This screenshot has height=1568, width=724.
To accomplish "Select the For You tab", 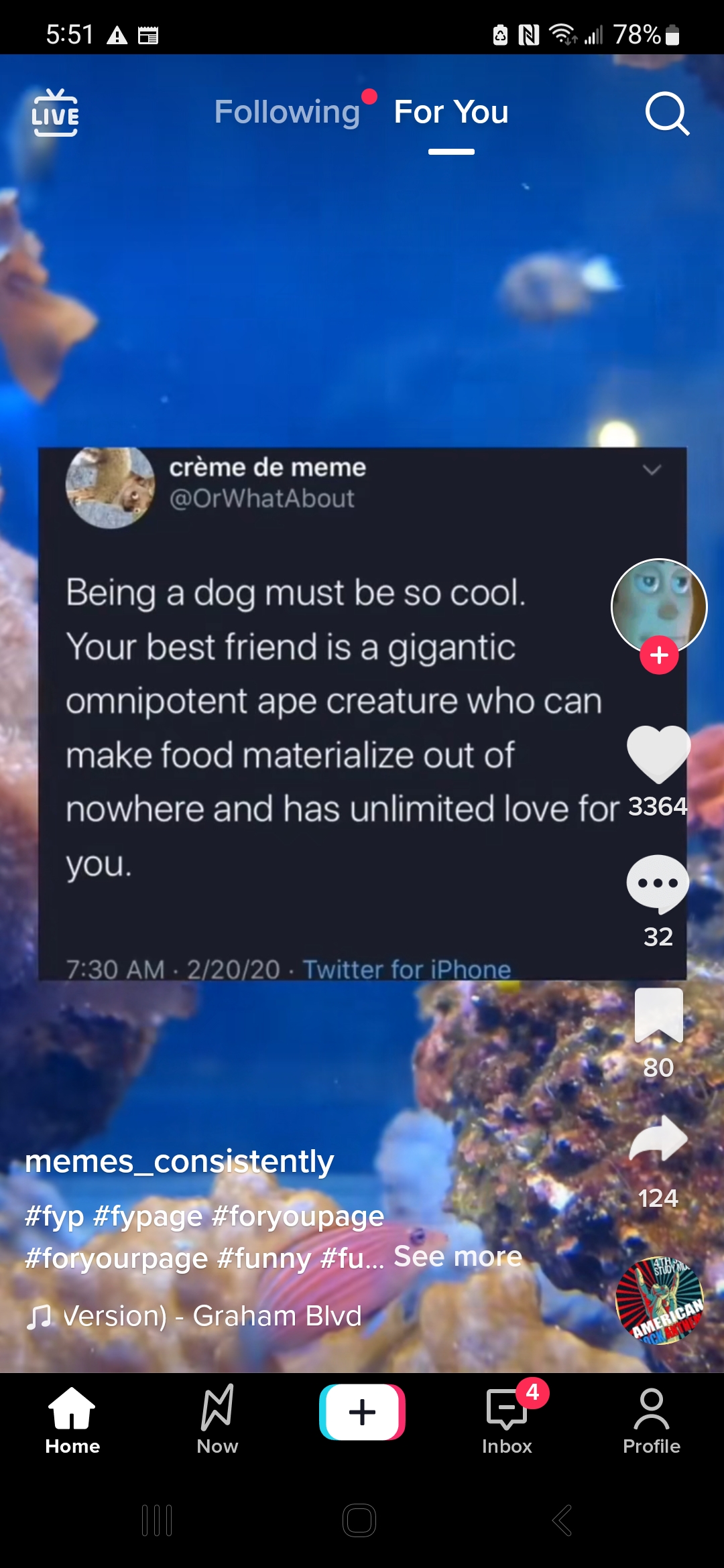I will pos(451,112).
